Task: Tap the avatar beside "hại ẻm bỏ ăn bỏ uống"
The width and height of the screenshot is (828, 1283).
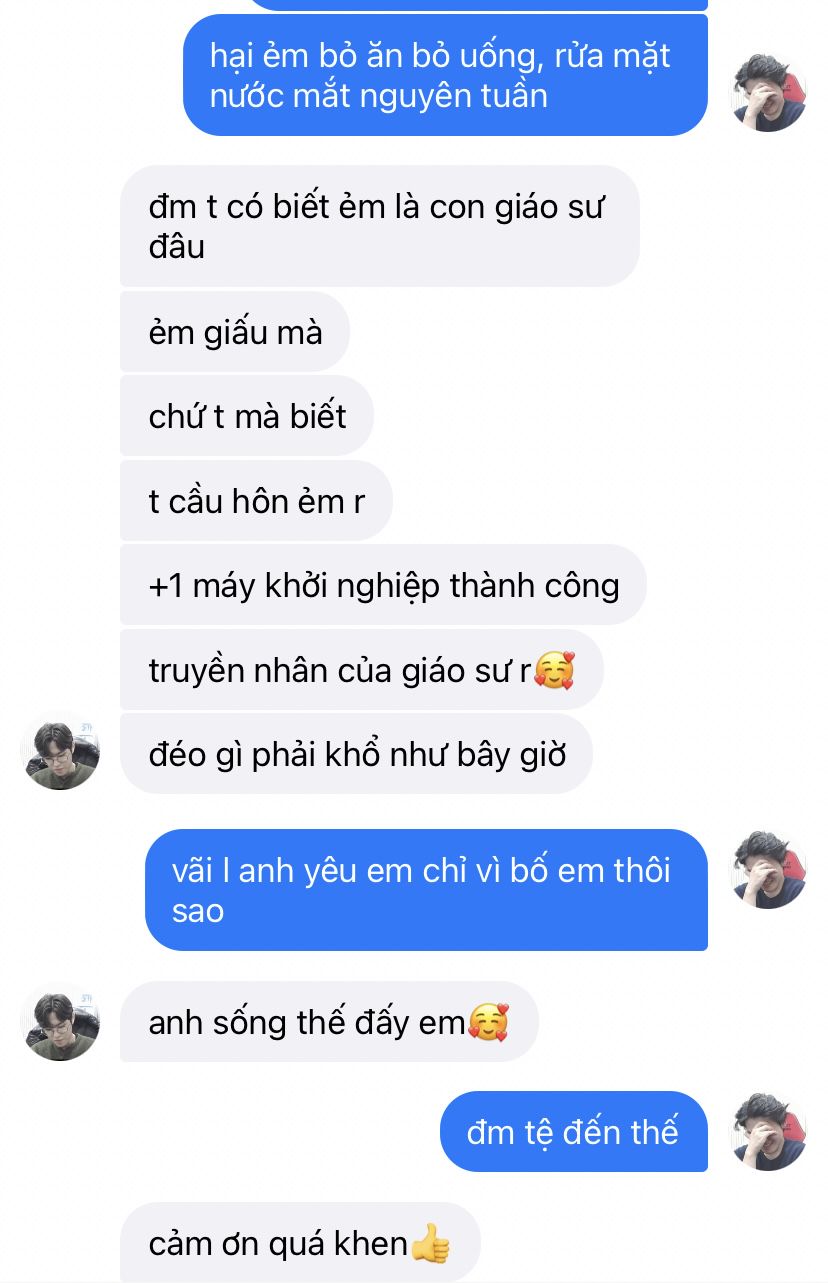Action: click(x=769, y=92)
